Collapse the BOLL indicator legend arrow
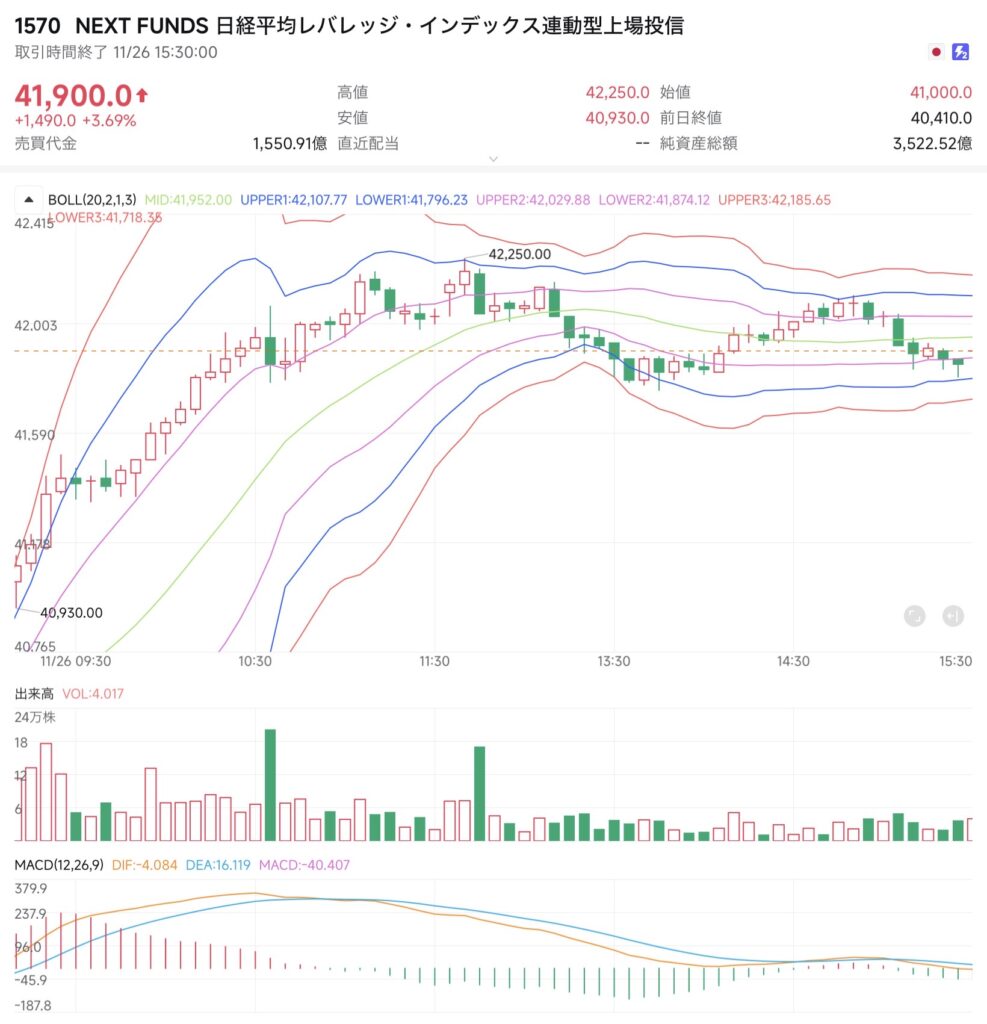Screen dimensions: 987x1024 (27, 199)
